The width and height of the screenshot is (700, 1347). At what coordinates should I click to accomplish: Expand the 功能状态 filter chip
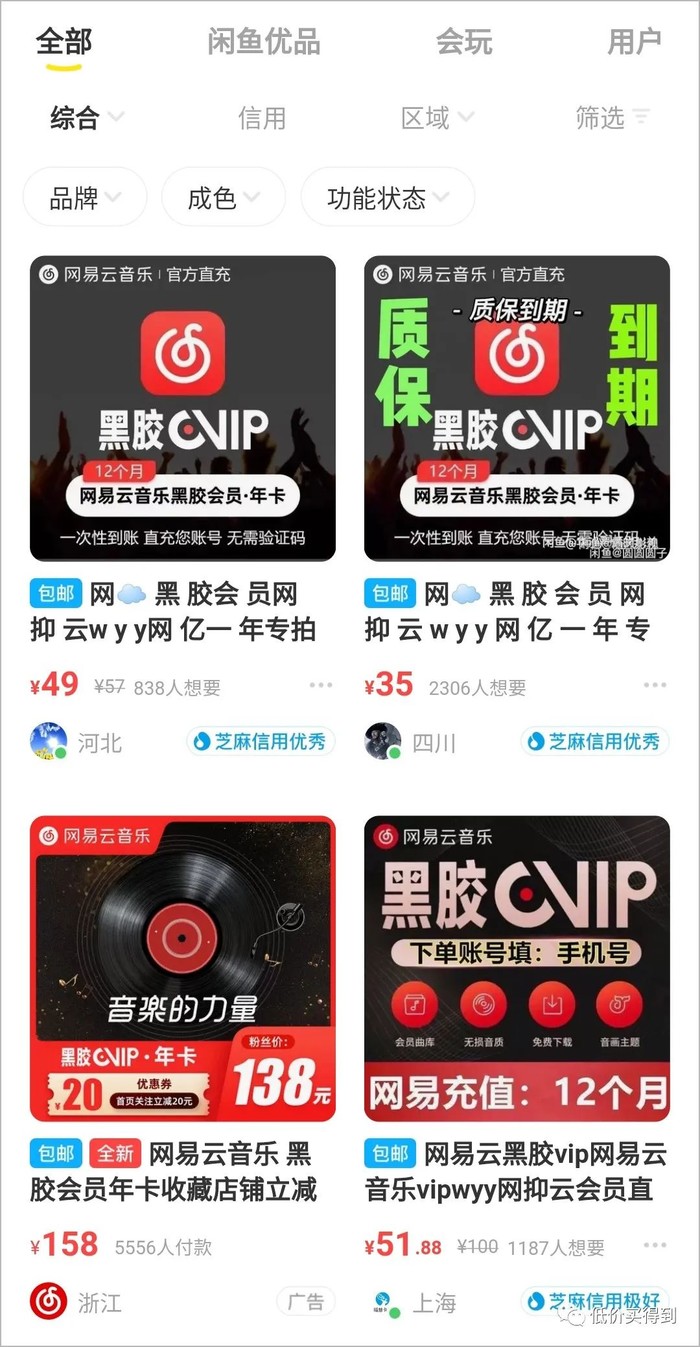point(387,197)
